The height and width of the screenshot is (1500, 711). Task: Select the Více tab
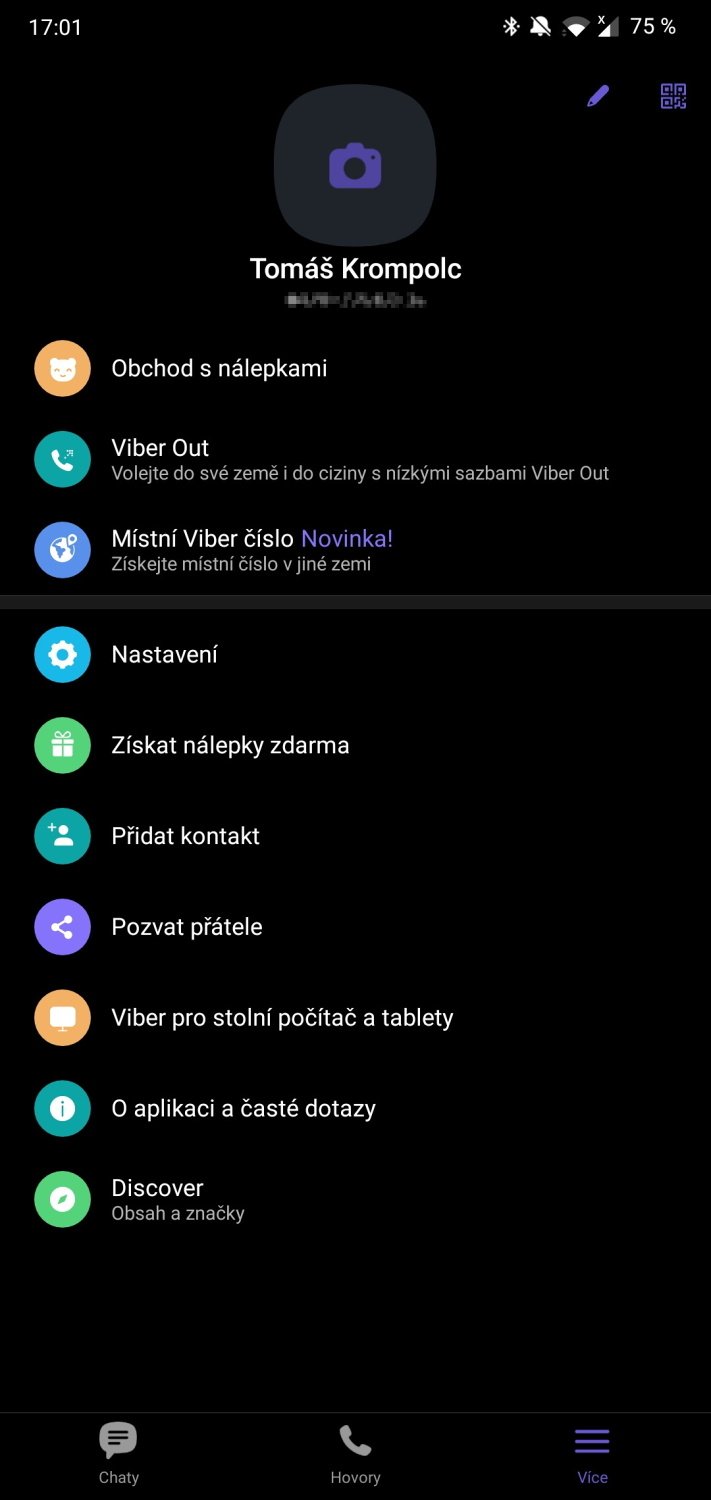(x=592, y=1455)
